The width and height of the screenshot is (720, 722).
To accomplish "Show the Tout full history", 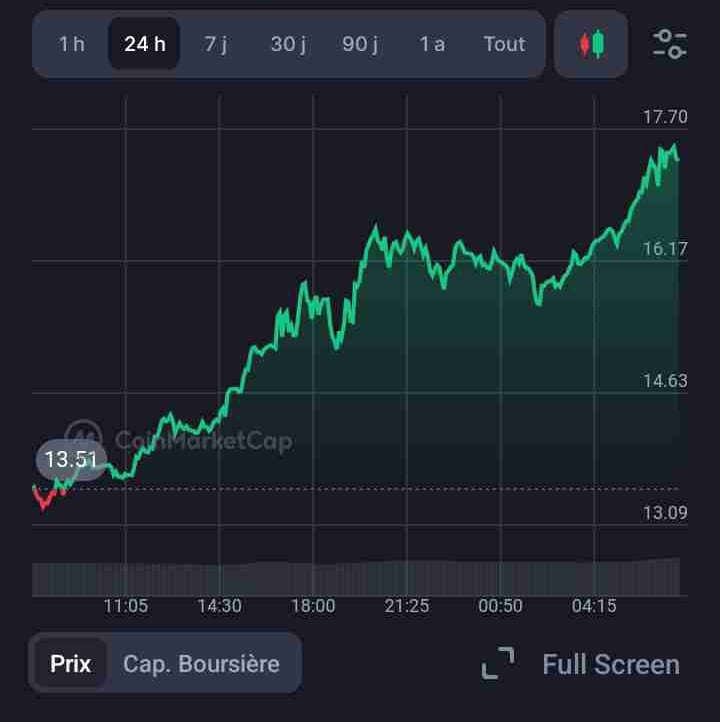I will [x=504, y=44].
